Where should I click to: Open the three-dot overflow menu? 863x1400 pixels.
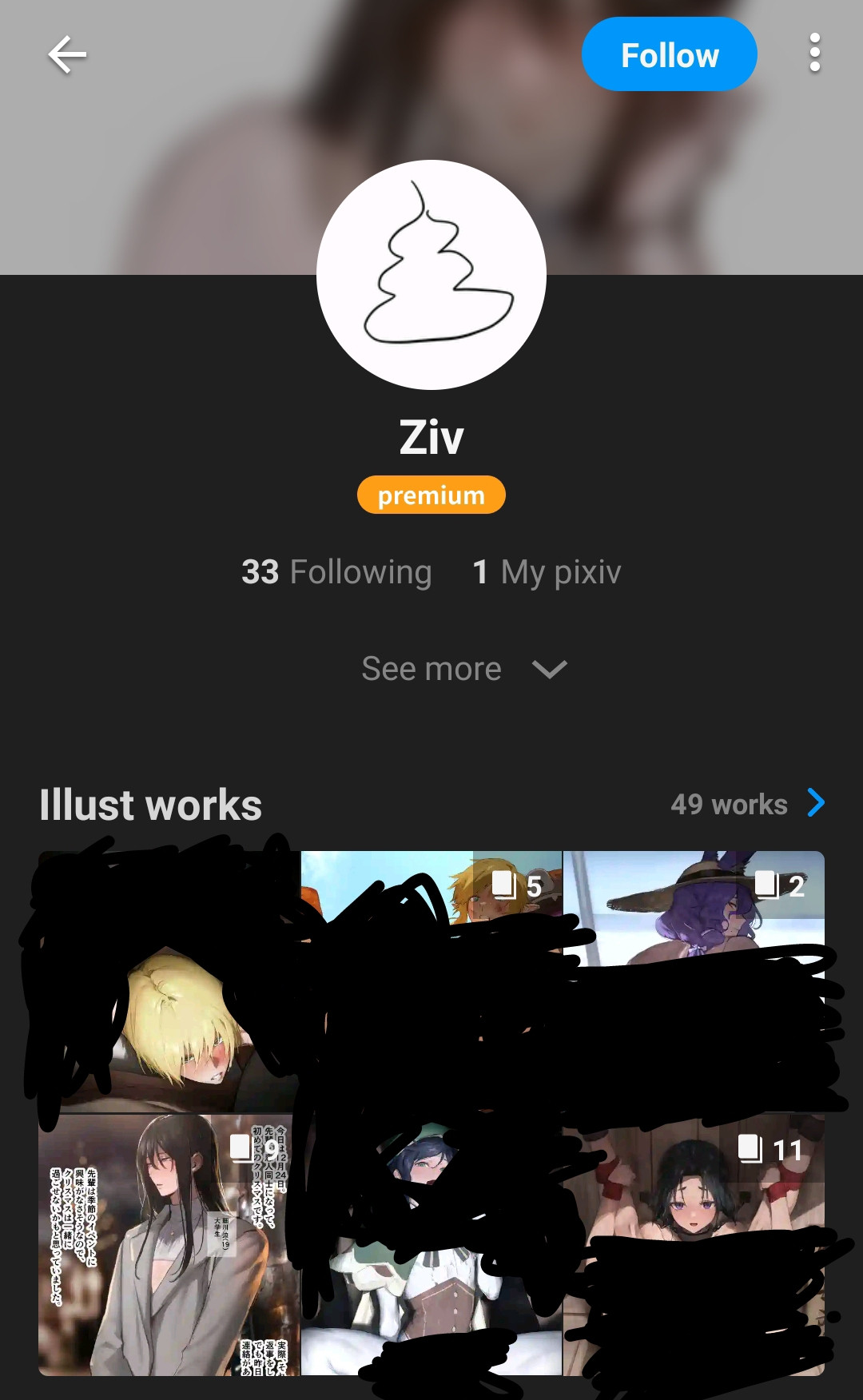[x=814, y=54]
